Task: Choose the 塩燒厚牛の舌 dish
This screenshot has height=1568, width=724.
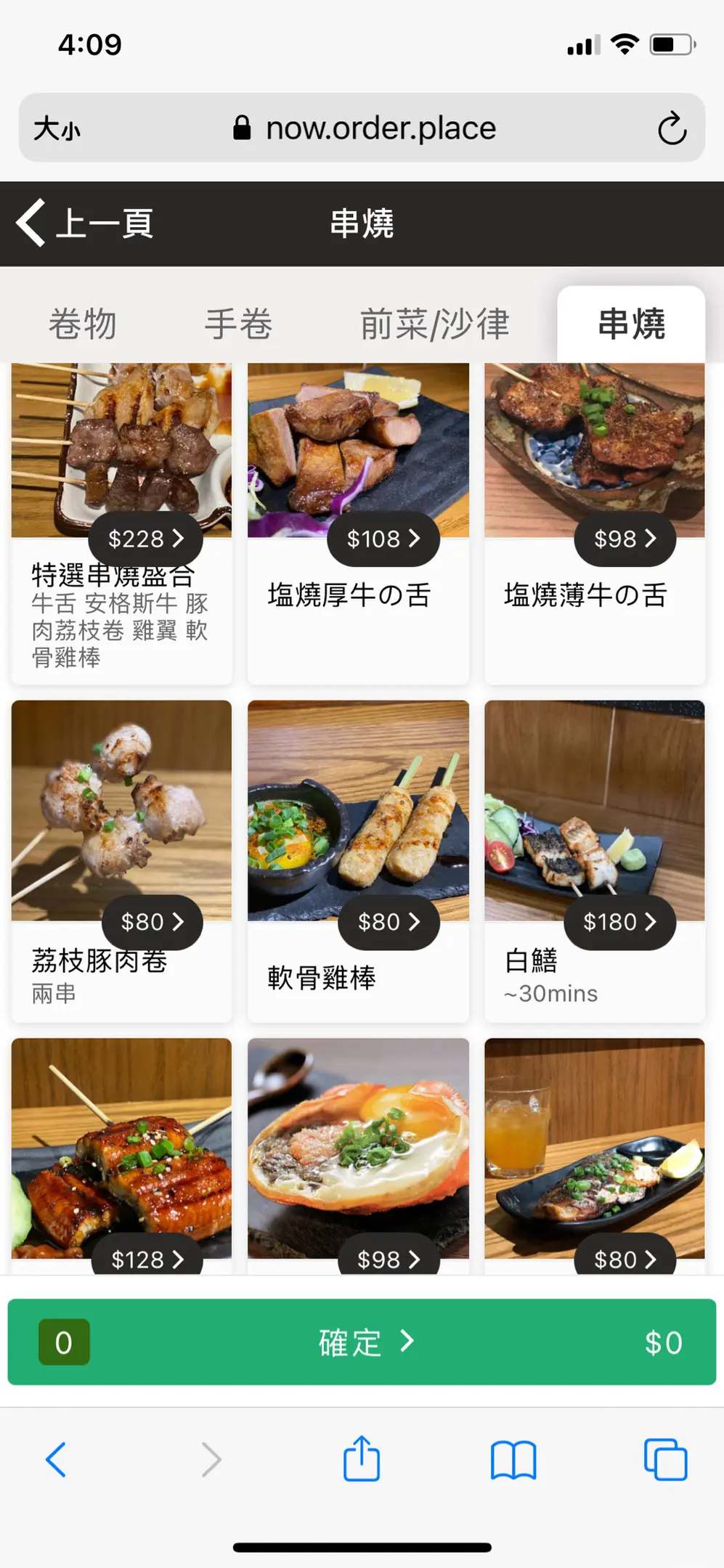Action: coord(358,523)
